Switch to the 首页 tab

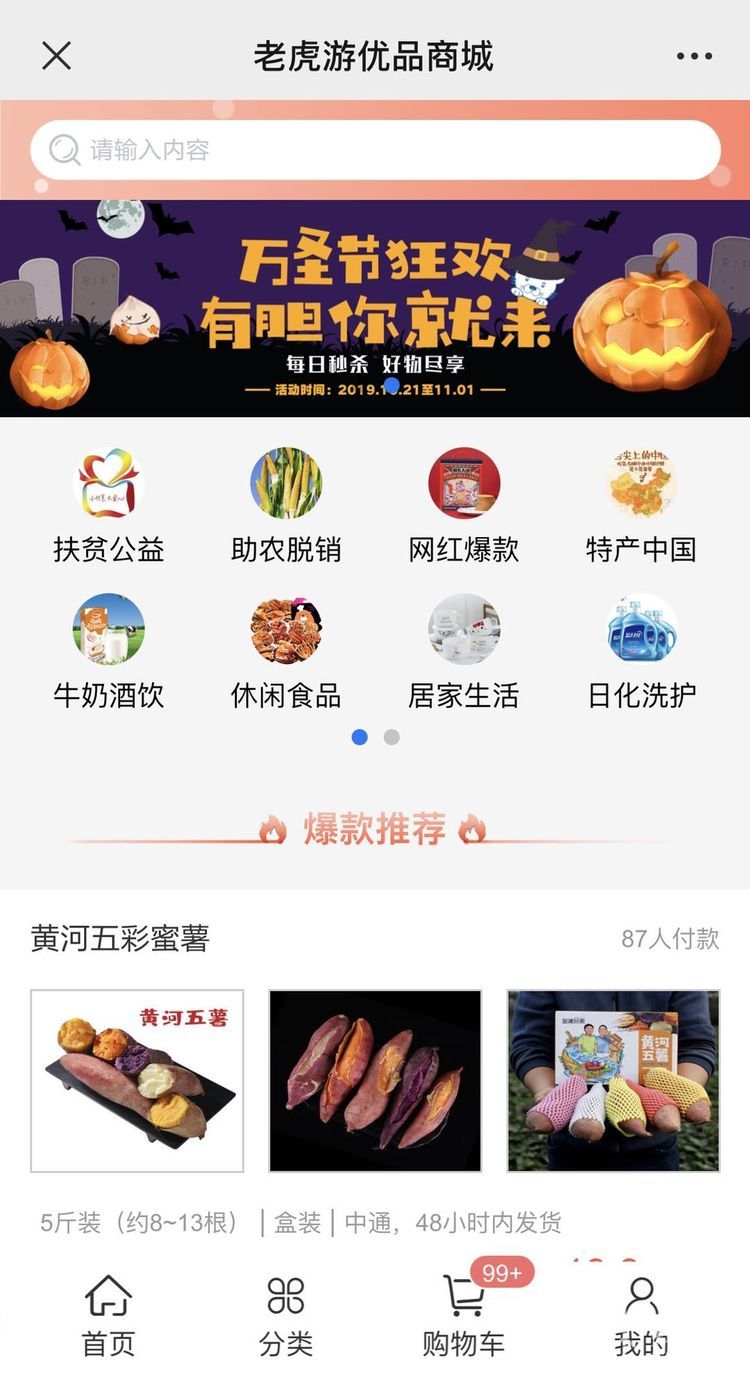(x=108, y=1315)
